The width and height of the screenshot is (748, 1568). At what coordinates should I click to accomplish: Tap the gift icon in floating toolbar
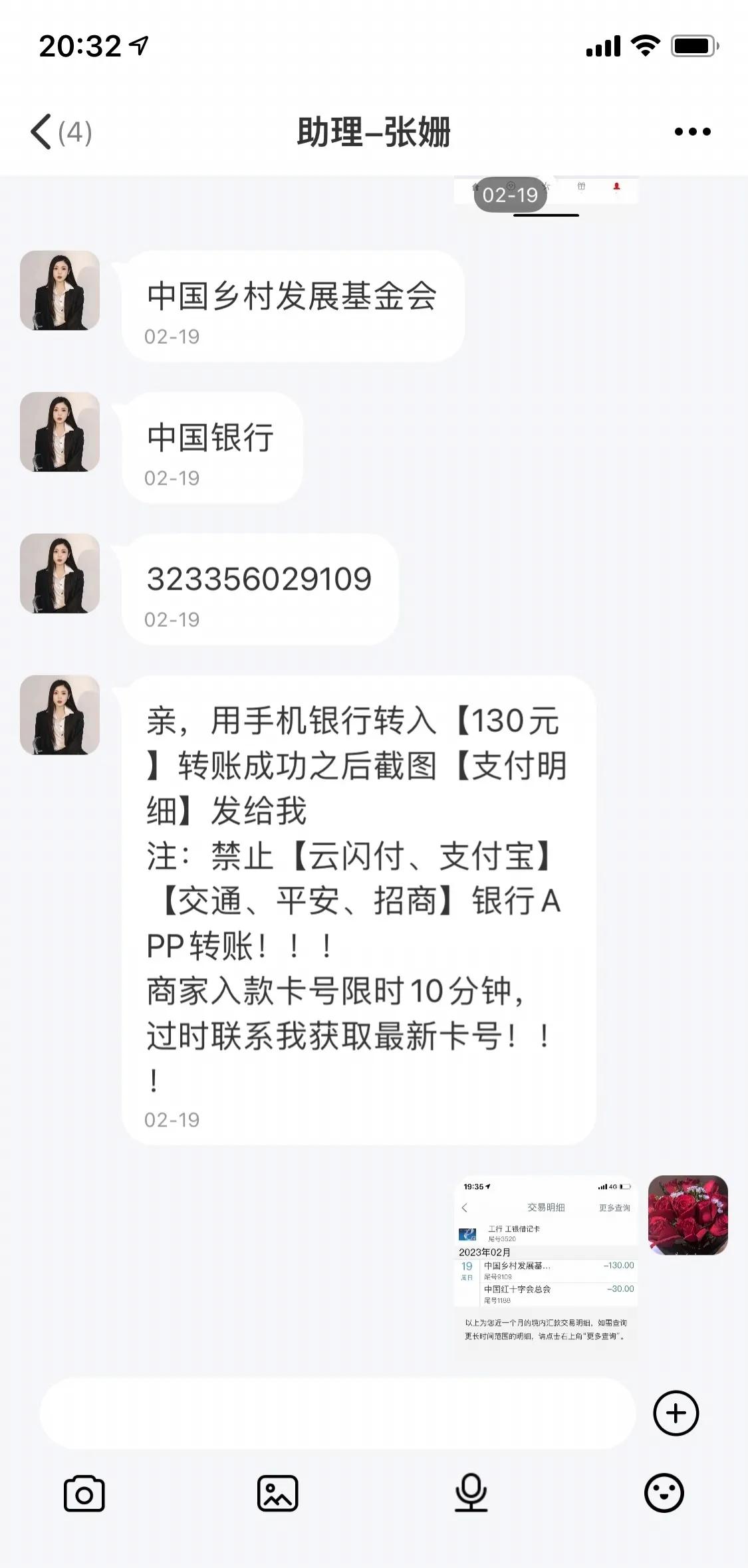click(x=582, y=187)
